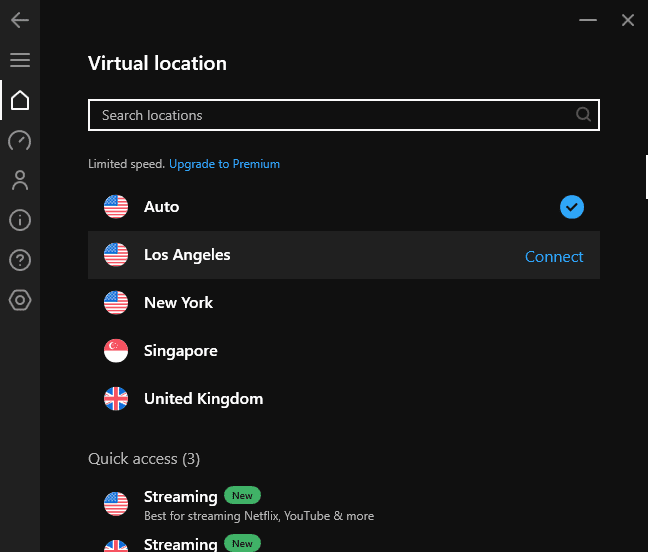Open the speed test gauge icon
648x552 pixels.
(x=20, y=140)
